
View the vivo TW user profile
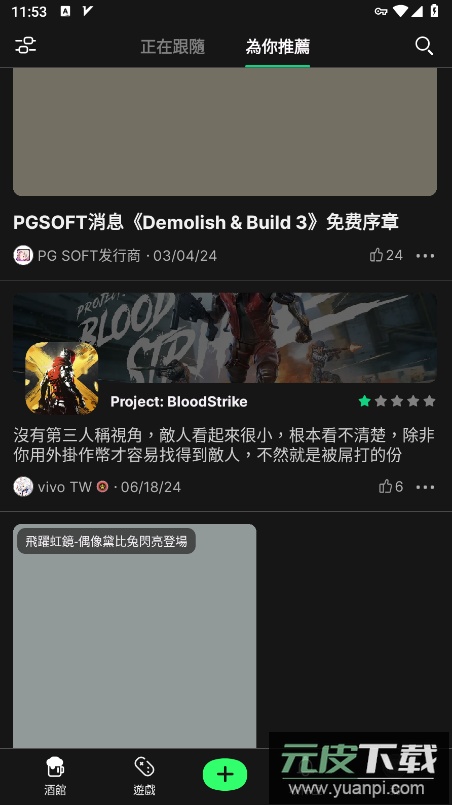tap(65, 487)
